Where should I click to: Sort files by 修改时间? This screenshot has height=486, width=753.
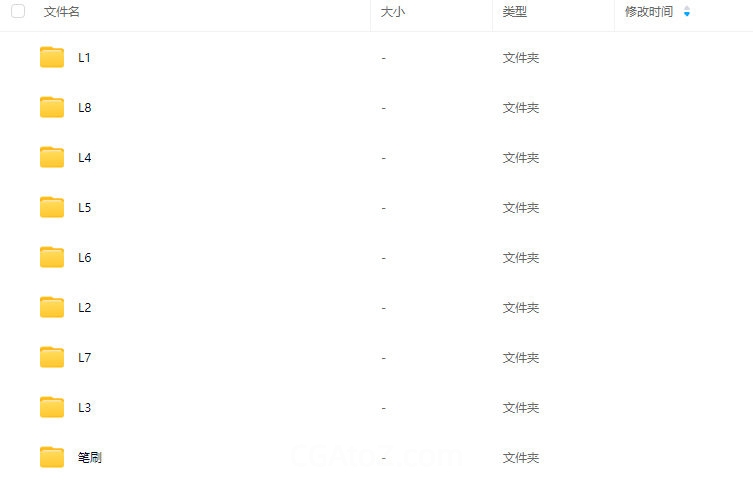click(649, 12)
